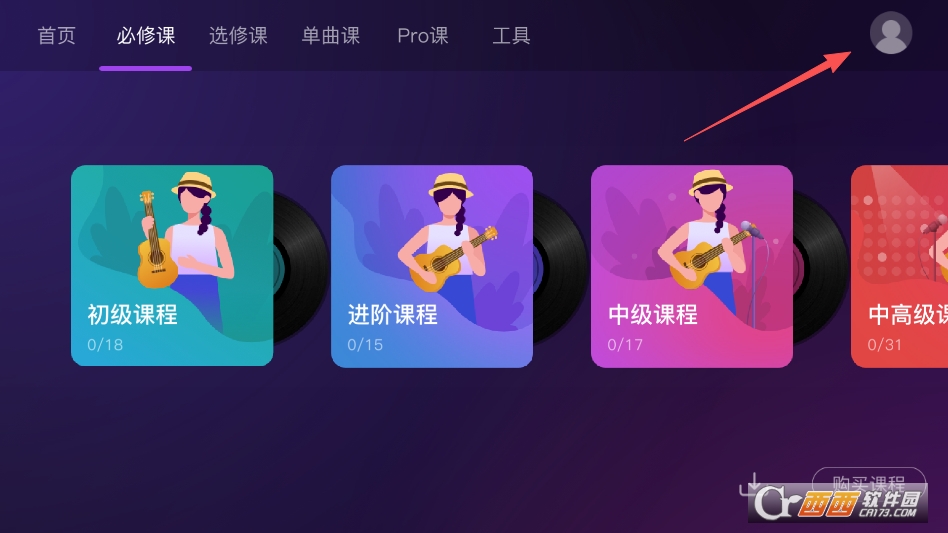Switch to the 选修课 tab
This screenshot has height=533, width=948.
tap(238, 36)
